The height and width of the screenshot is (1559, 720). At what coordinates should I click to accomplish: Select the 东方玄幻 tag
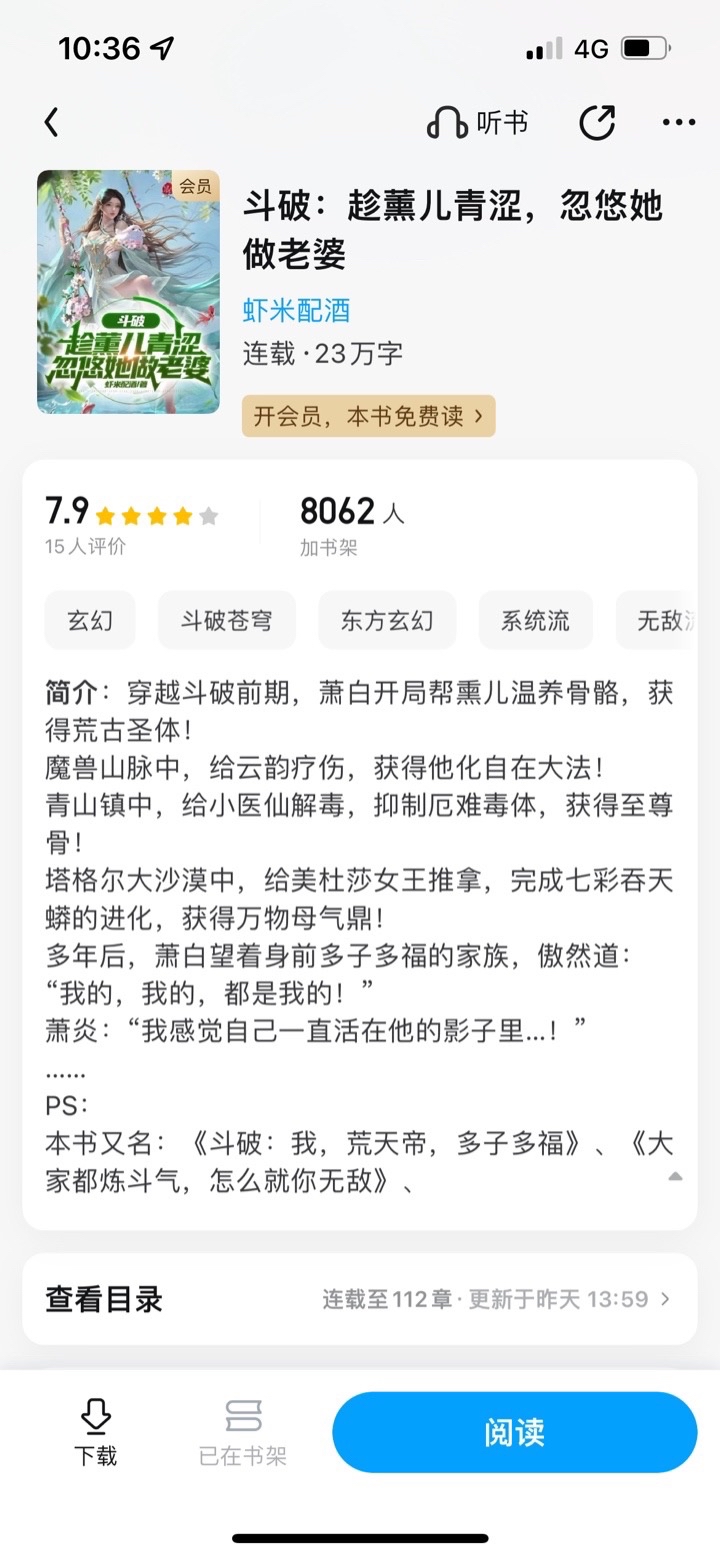(387, 620)
